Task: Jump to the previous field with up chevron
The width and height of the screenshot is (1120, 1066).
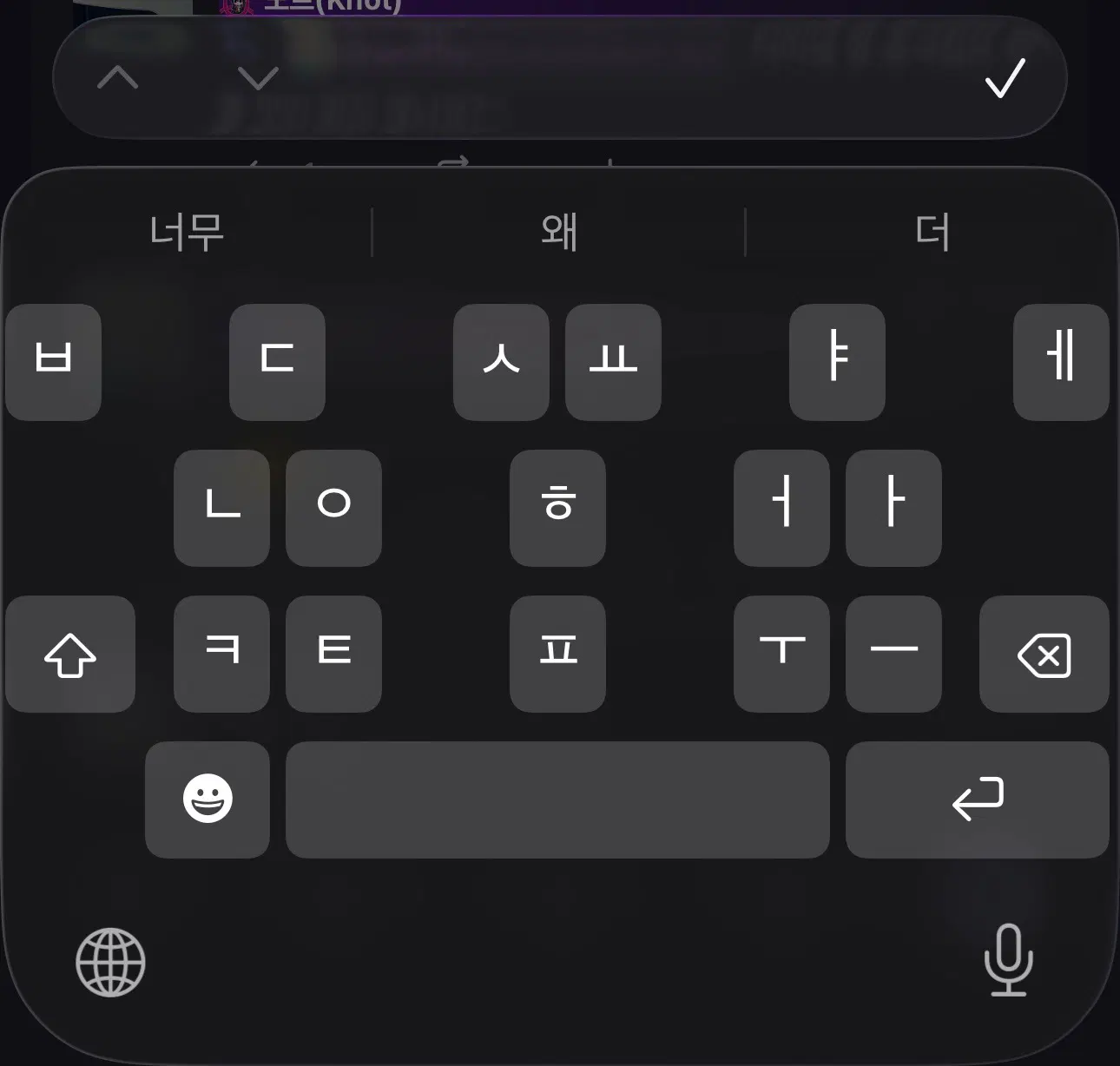Action: point(118,78)
